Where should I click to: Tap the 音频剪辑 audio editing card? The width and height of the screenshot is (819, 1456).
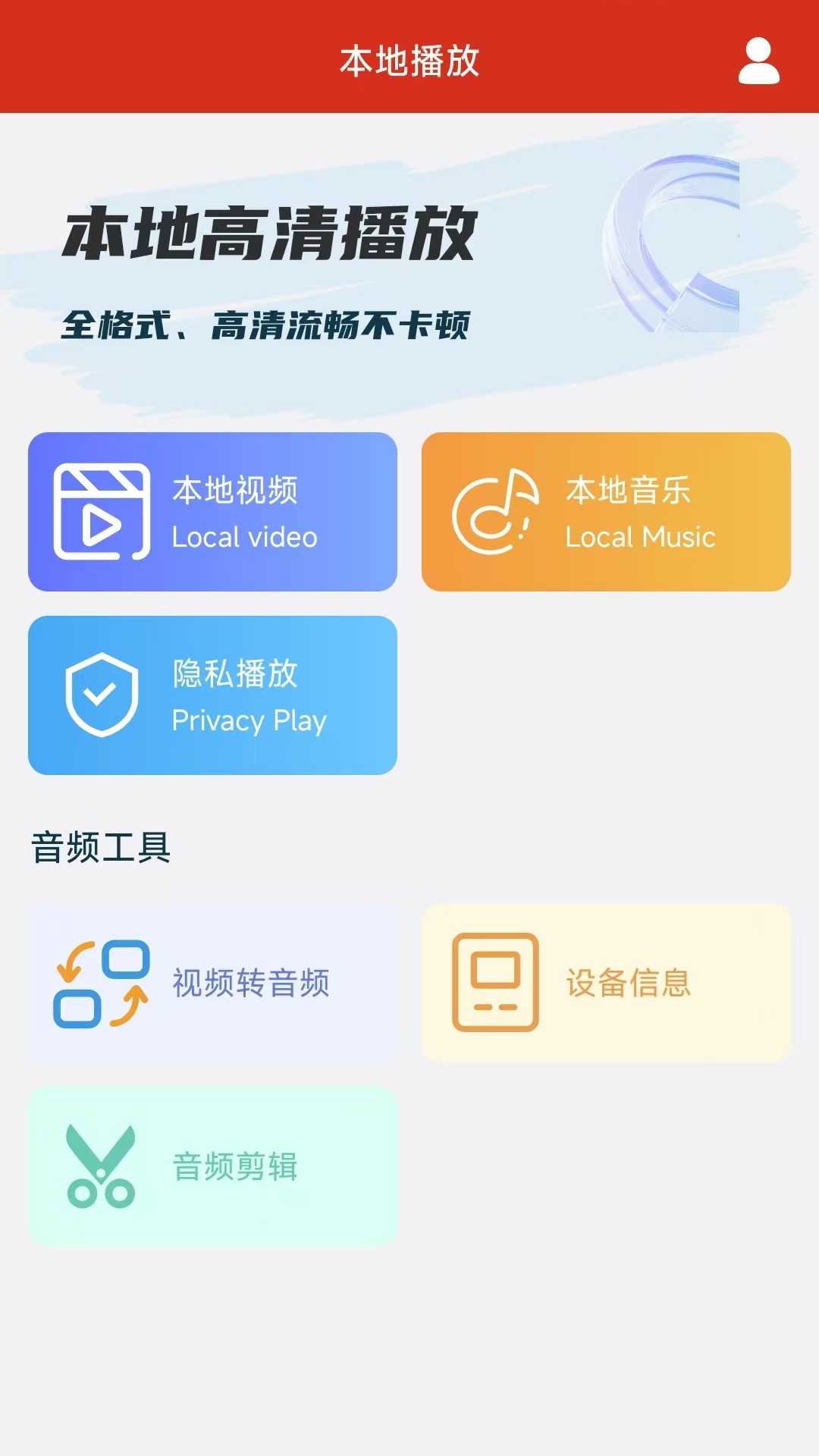pyautogui.click(x=212, y=1166)
